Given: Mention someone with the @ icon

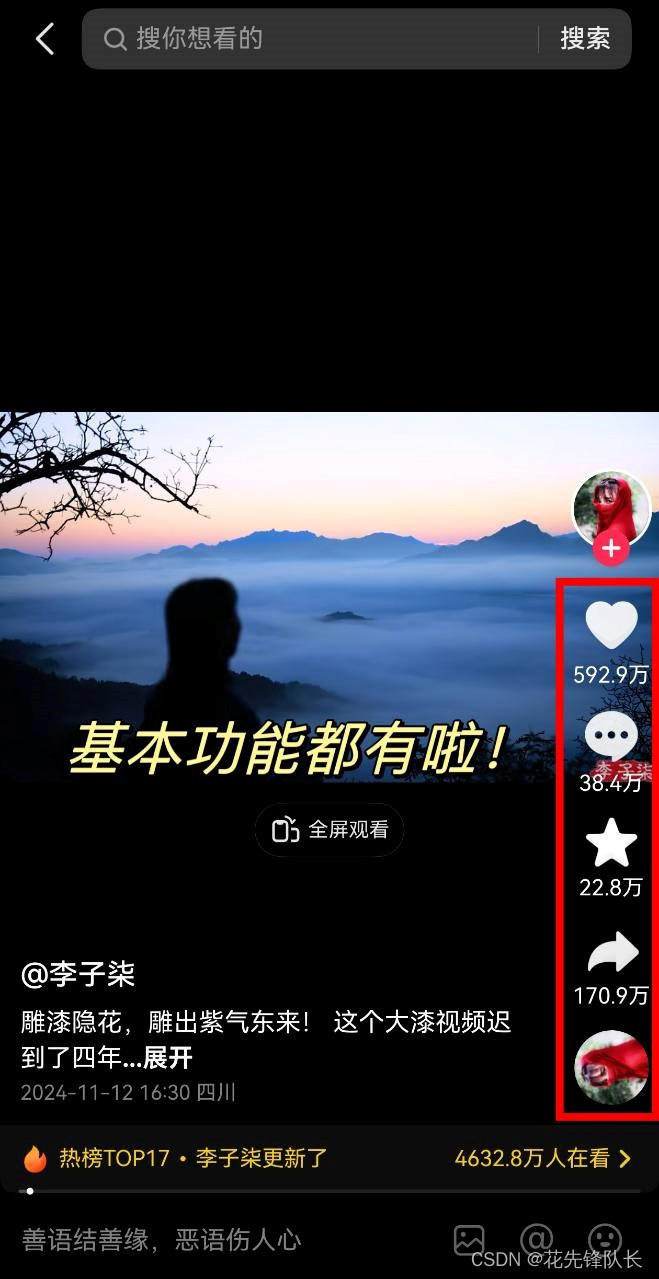Looking at the screenshot, I should point(537,1241).
